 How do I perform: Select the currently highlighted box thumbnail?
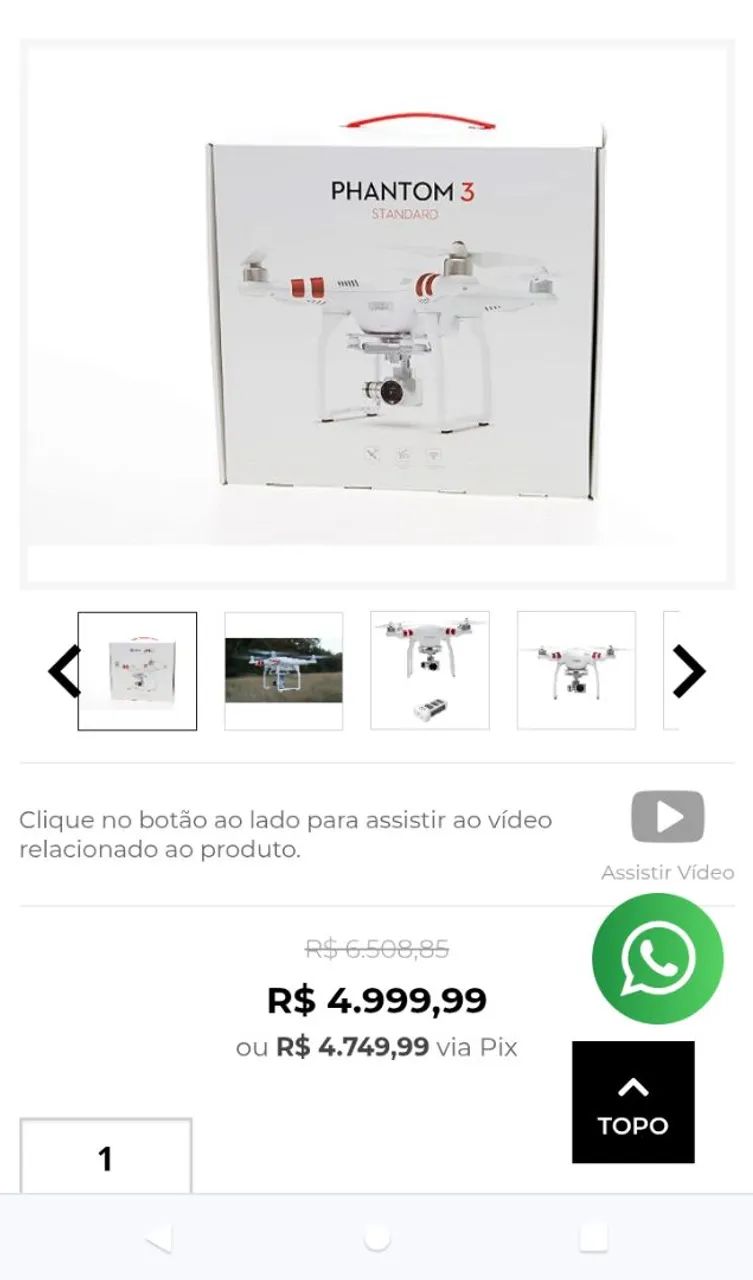(x=137, y=670)
